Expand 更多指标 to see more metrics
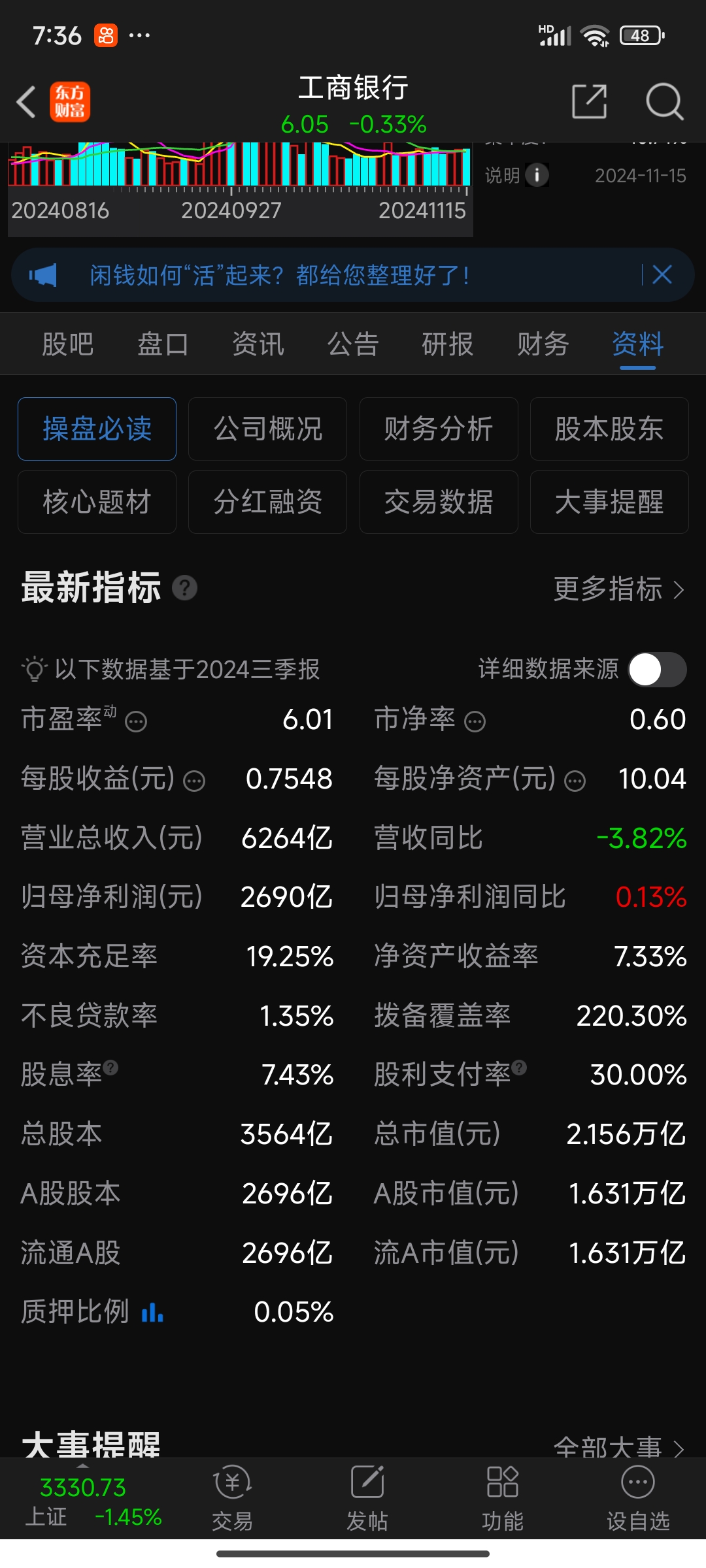 pos(618,590)
